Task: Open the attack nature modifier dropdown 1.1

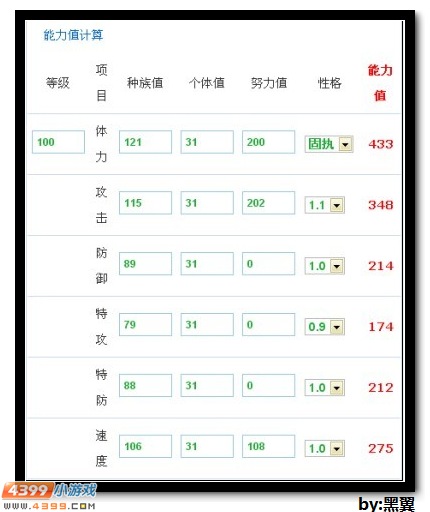Action: pyautogui.click(x=325, y=205)
